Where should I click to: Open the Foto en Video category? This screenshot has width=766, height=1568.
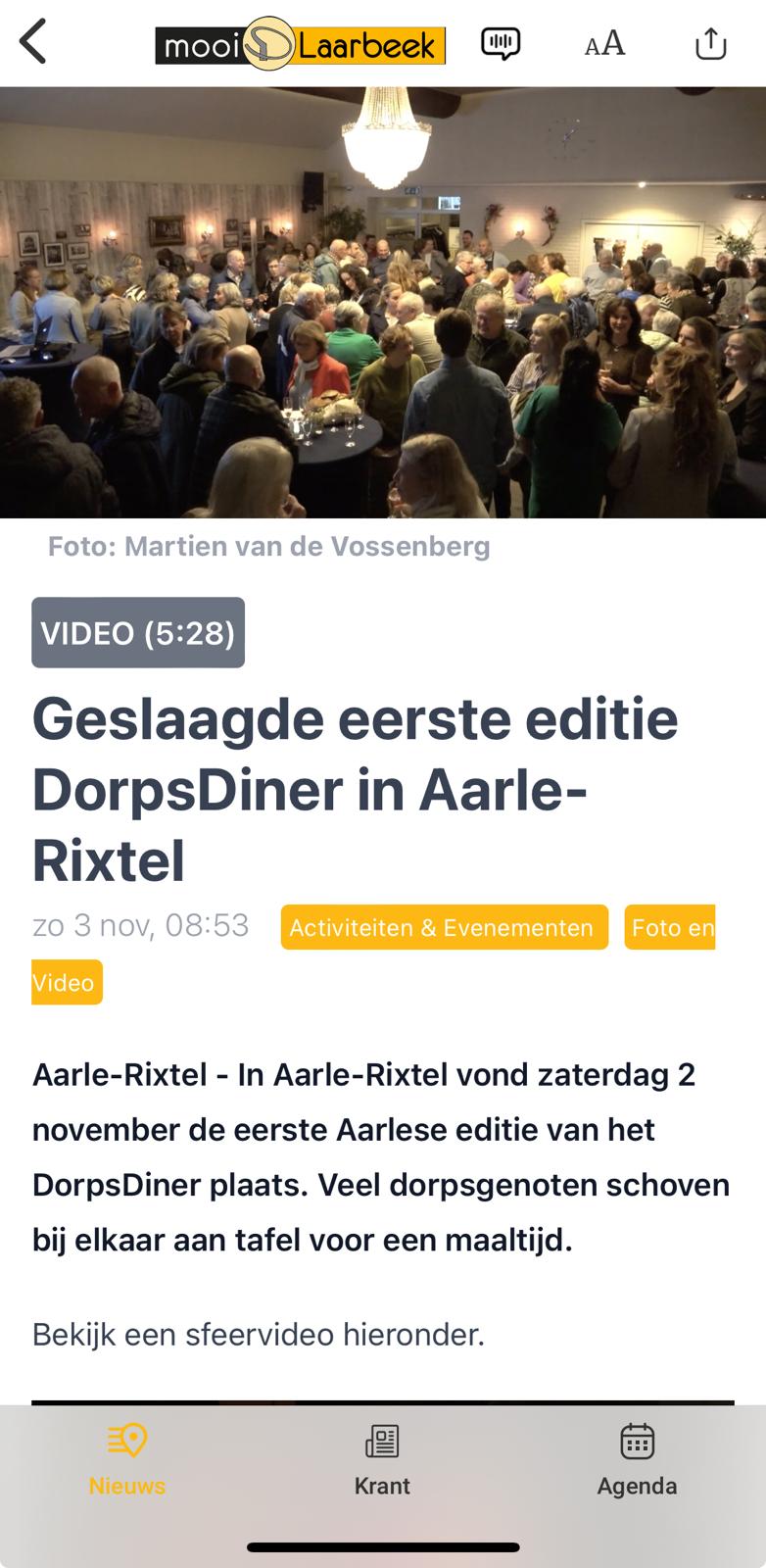[672, 927]
